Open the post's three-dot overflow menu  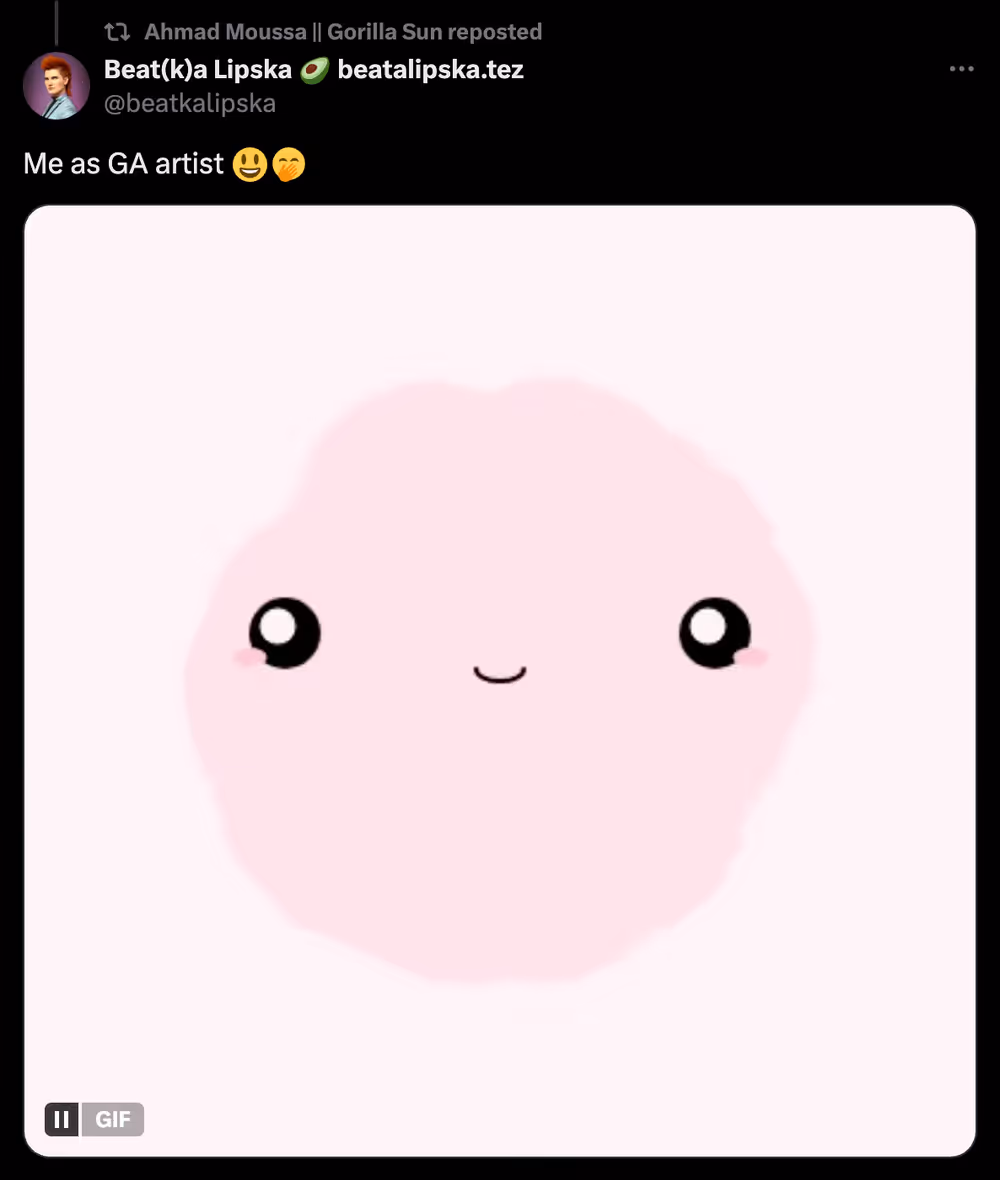(x=961, y=69)
